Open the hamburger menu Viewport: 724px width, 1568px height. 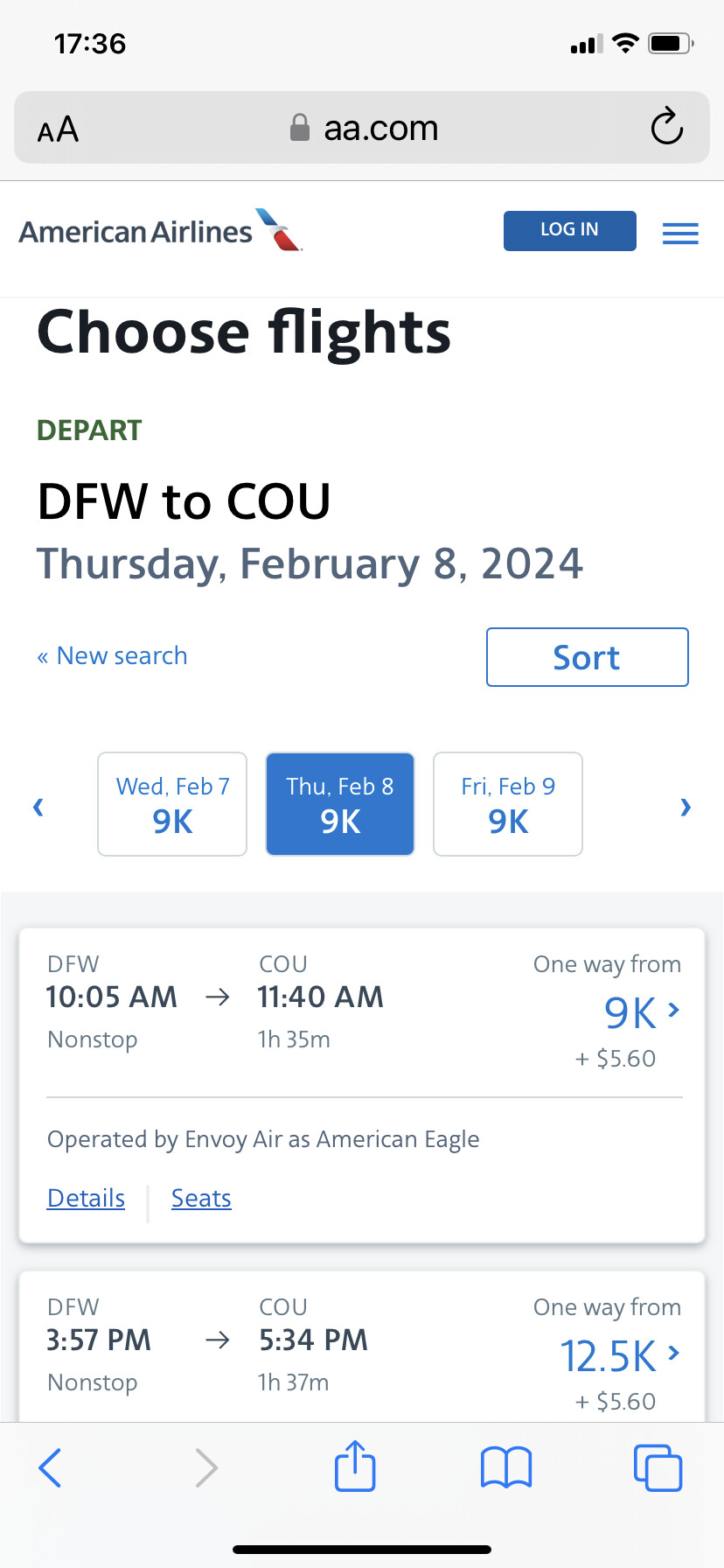click(x=680, y=233)
